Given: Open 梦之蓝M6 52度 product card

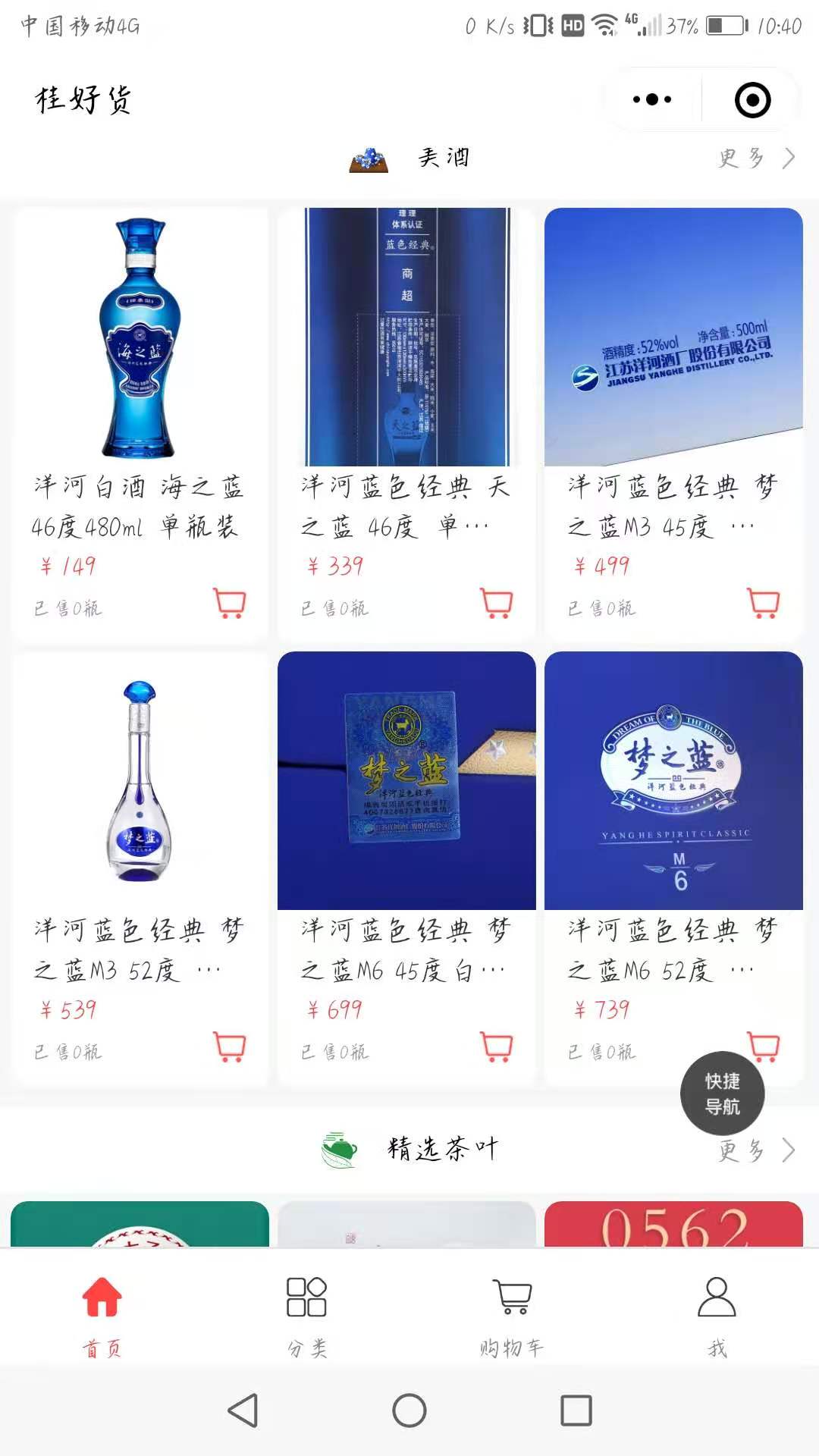Looking at the screenshot, I should click(673, 819).
